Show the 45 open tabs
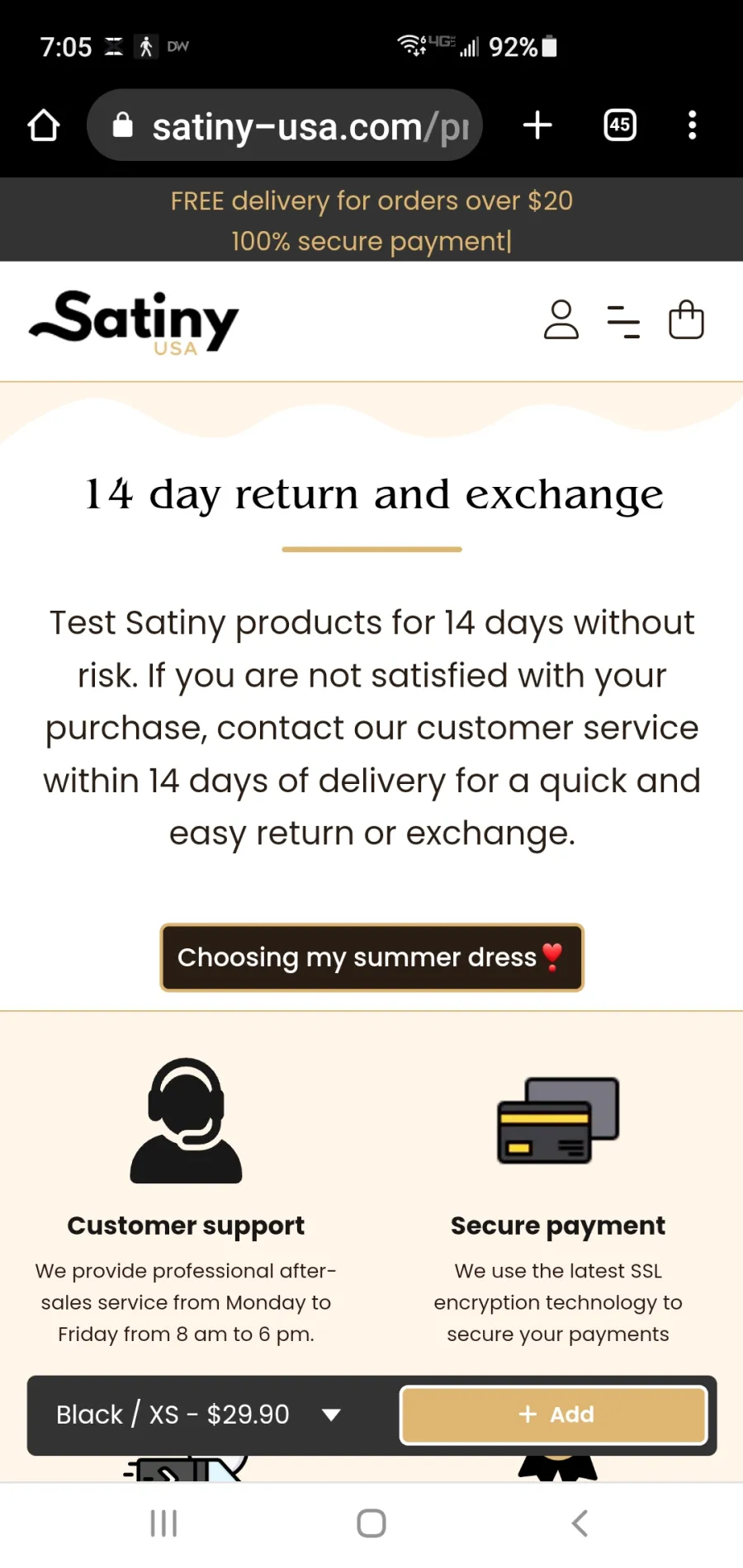Viewport: 743px width, 1568px height. click(x=620, y=125)
